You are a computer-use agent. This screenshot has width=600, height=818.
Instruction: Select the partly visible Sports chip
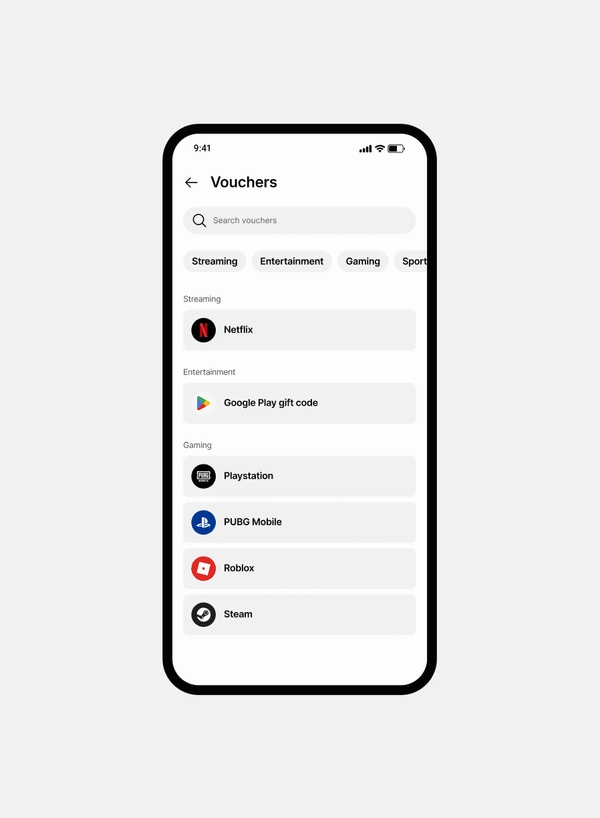click(412, 262)
